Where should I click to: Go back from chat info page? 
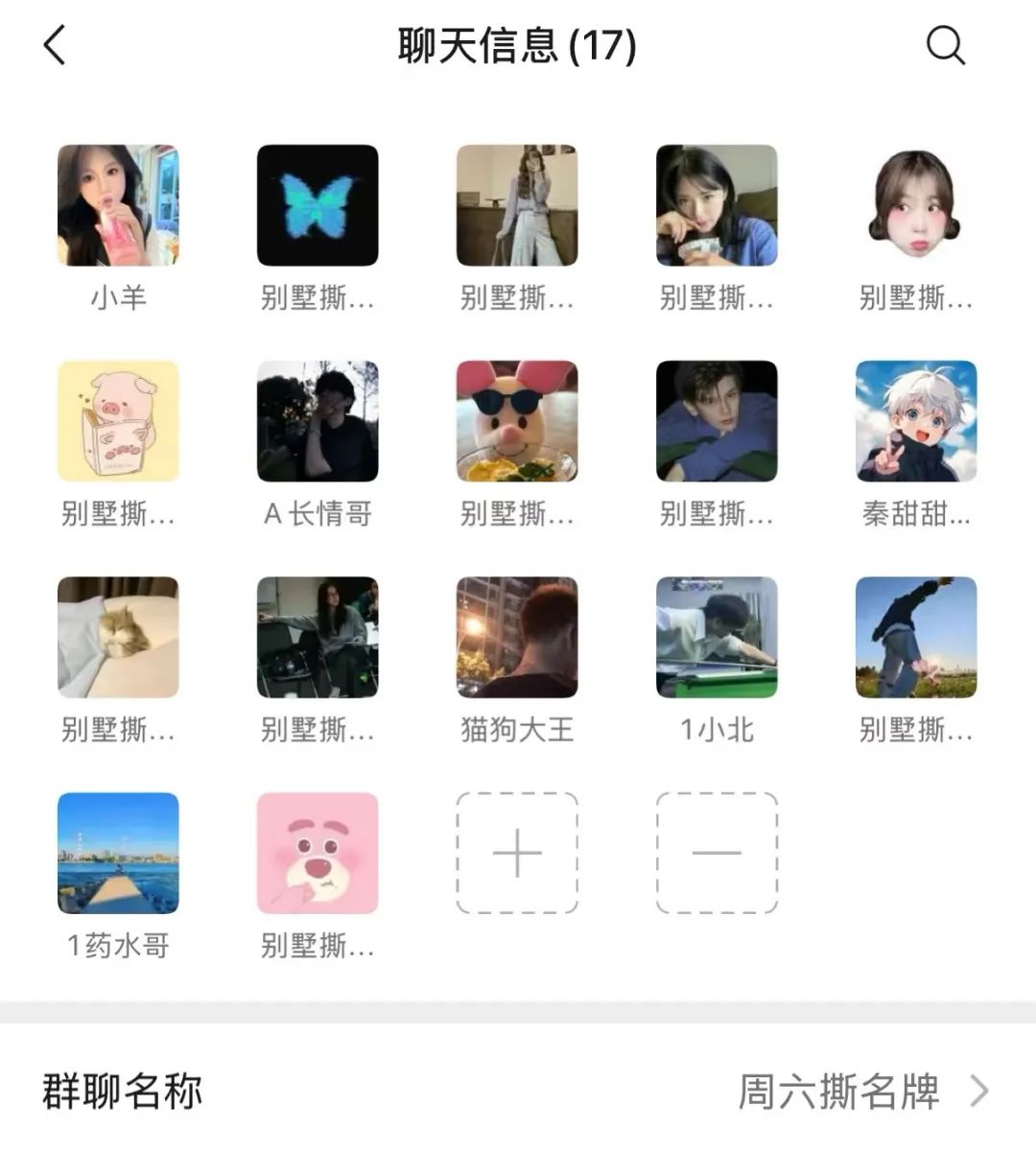tap(56, 45)
